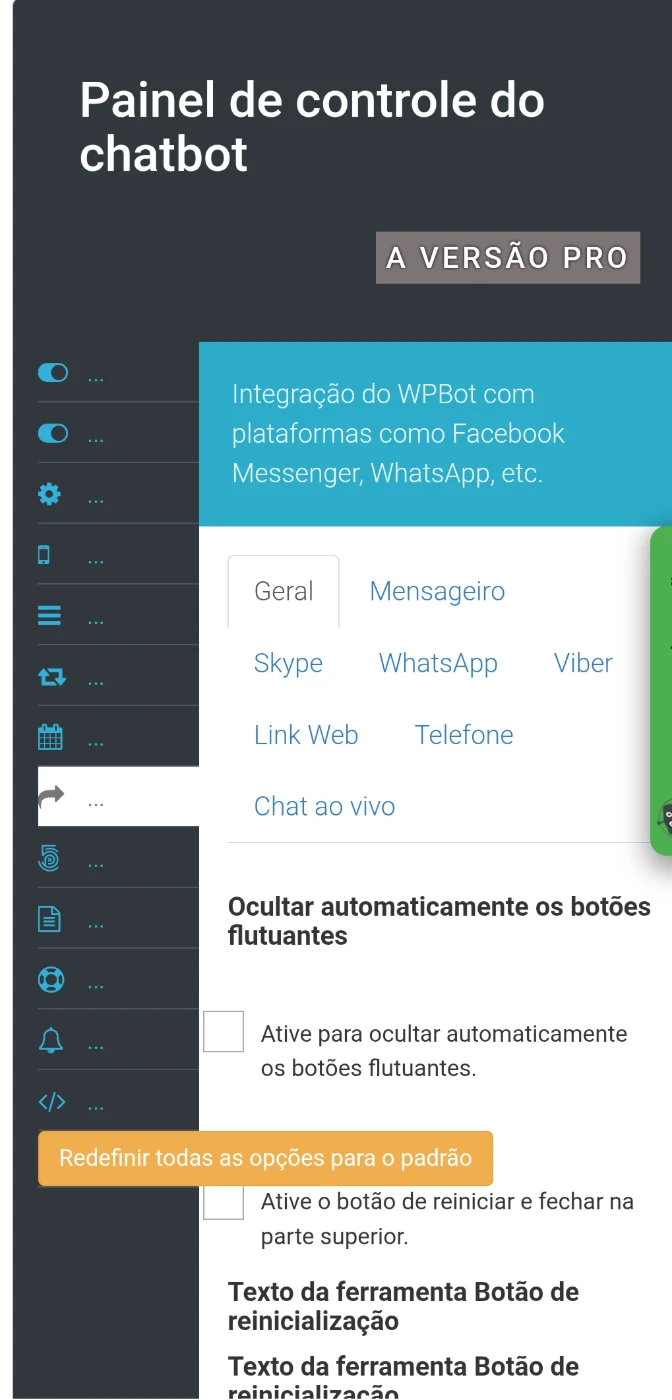Image resolution: width=672 pixels, height=1400 pixels.
Task: Switch to the Mensageiro tab
Action: point(437,591)
